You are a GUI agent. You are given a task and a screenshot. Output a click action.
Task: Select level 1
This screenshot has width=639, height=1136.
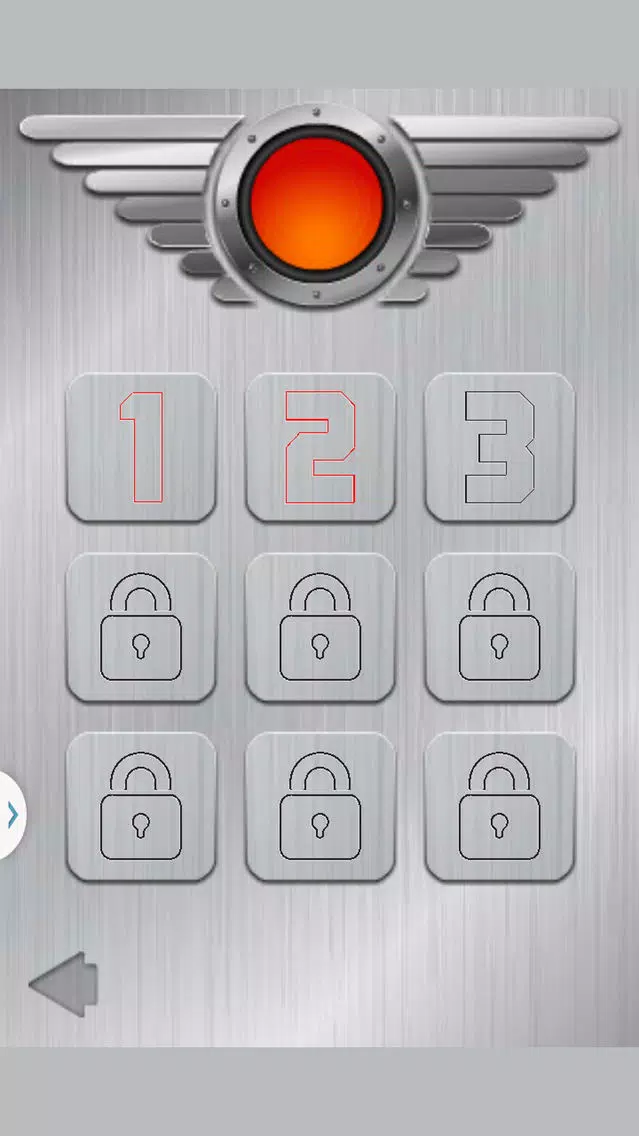[x=141, y=447]
